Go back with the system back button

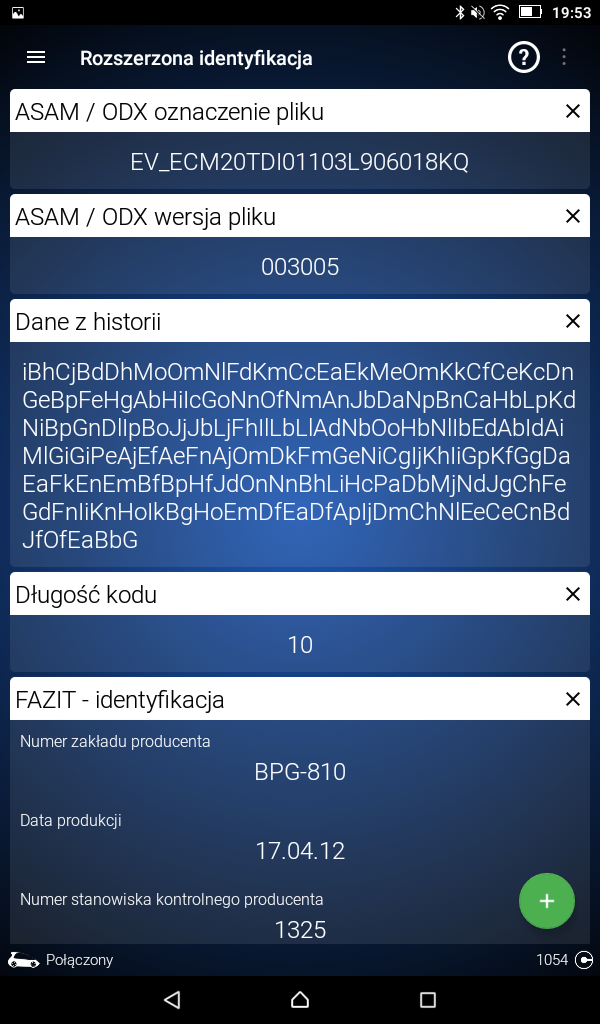pos(172,999)
